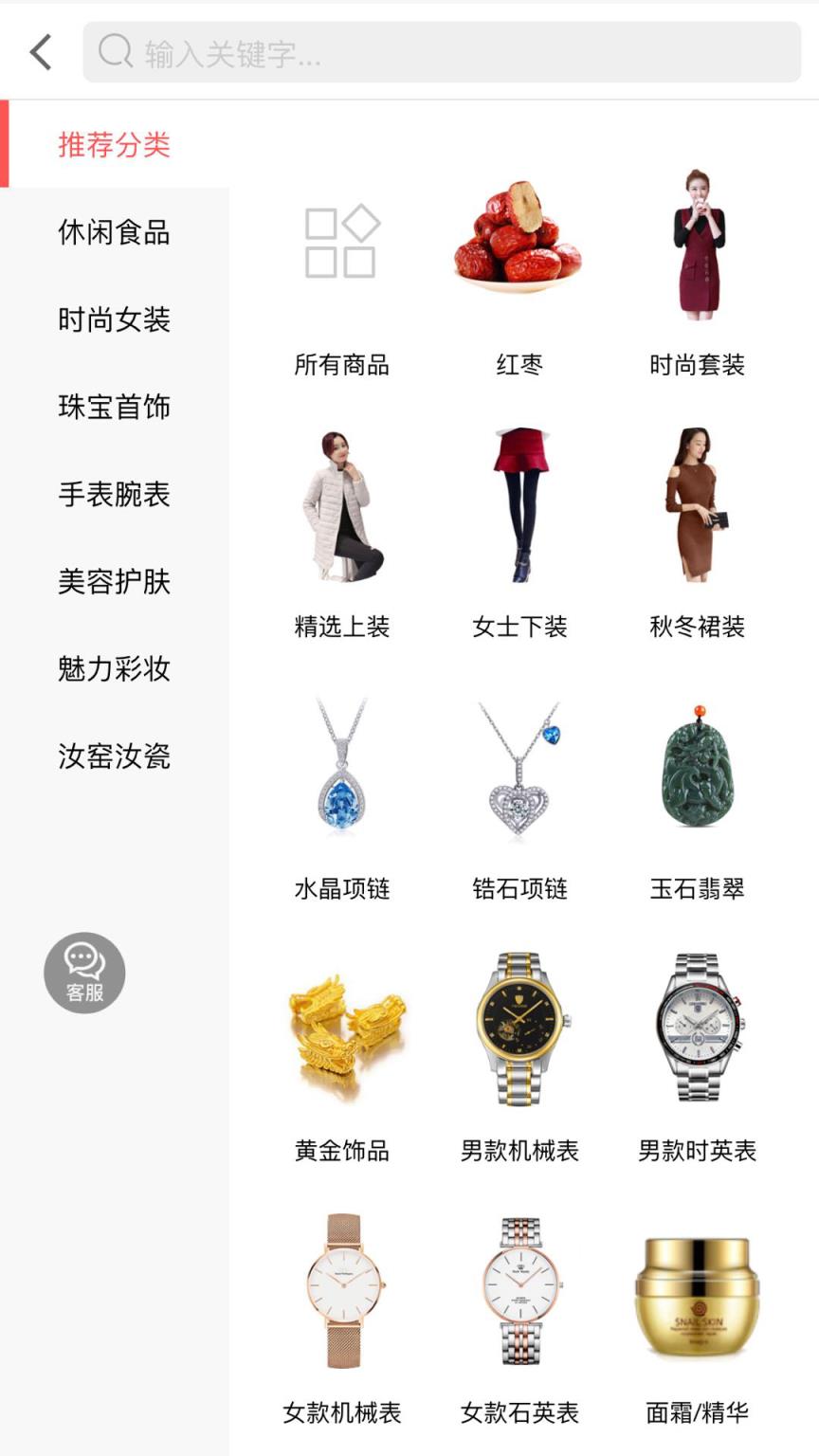Open the 休闲食品 category
Image resolution: width=819 pixels, height=1456 pixels.
click(x=113, y=233)
